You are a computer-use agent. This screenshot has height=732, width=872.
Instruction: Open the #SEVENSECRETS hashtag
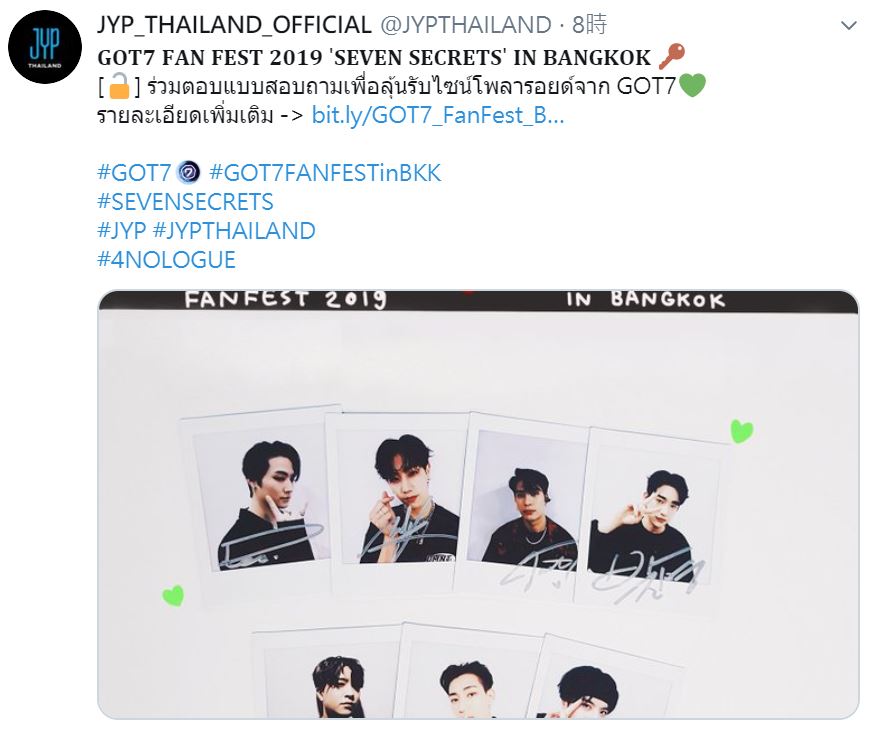[185, 202]
